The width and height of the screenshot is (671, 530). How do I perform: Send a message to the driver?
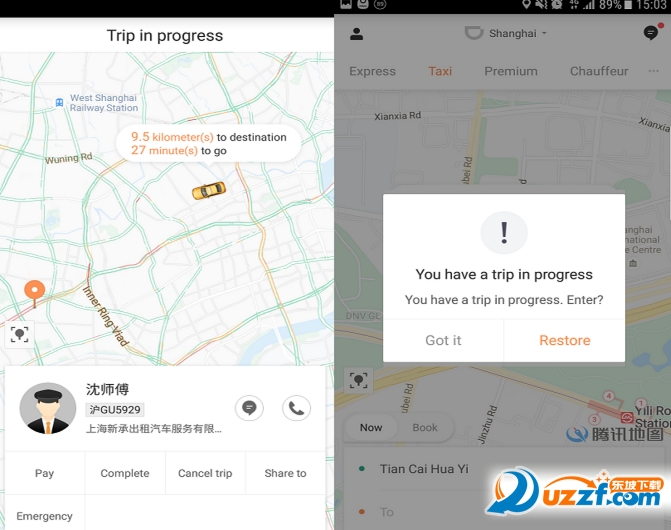point(249,408)
